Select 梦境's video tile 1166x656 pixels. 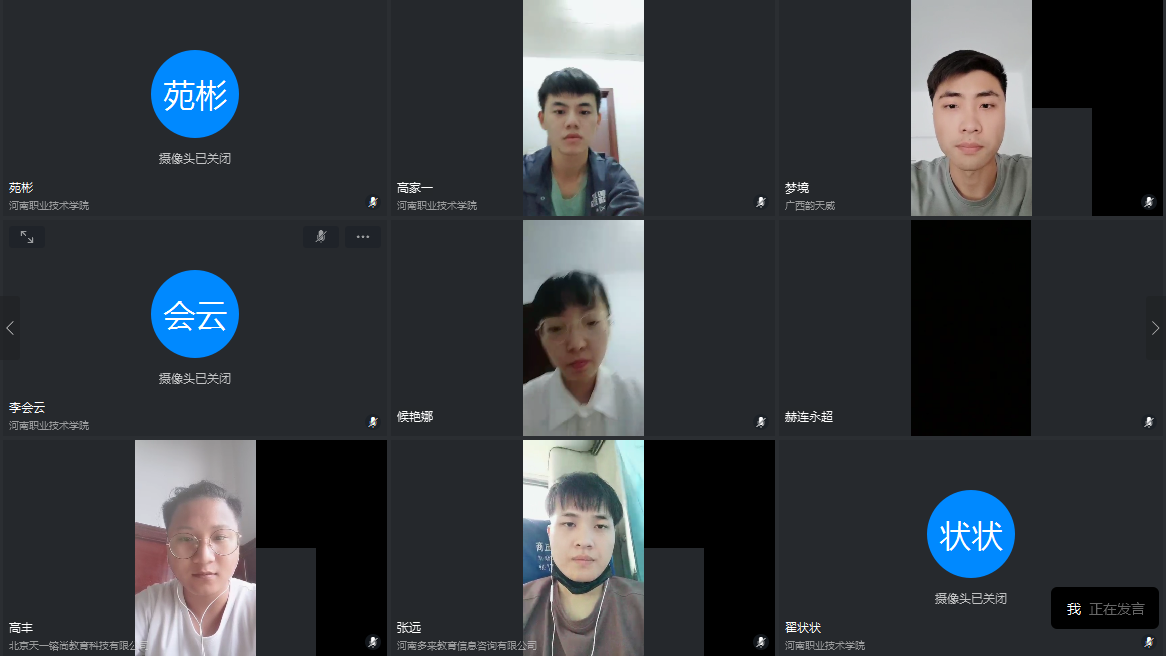click(970, 108)
